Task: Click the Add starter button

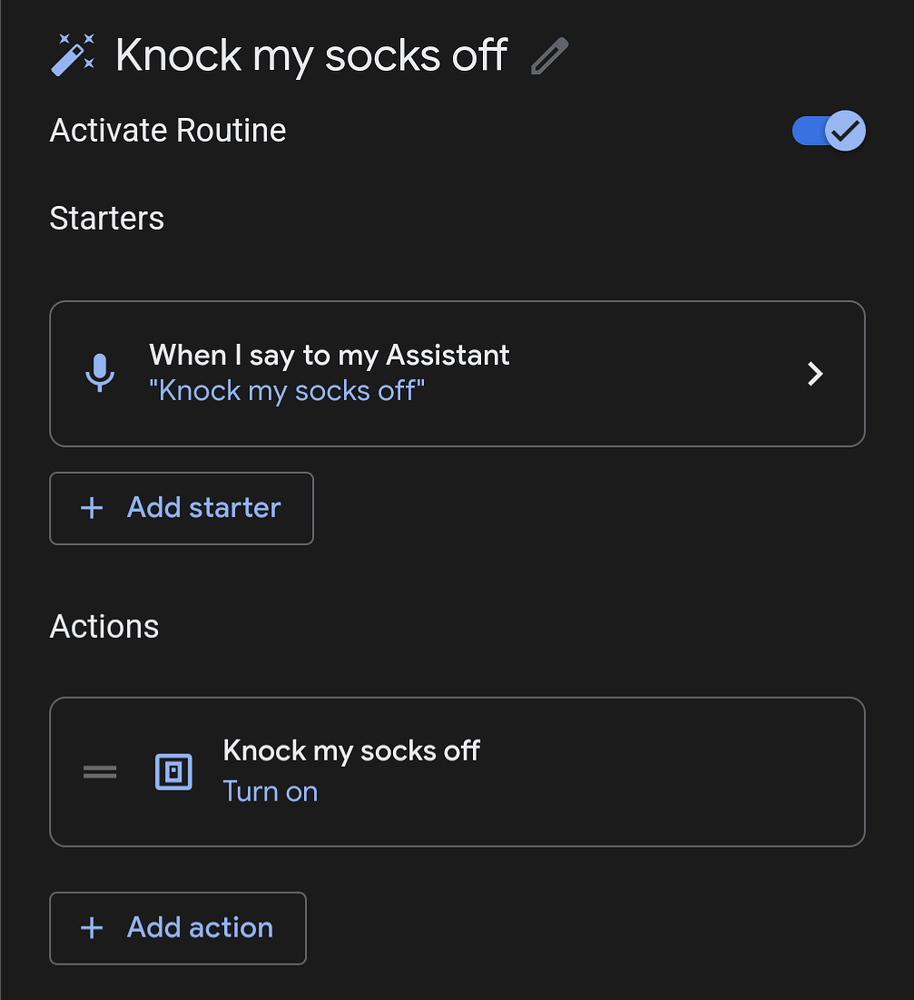Action: click(x=181, y=508)
